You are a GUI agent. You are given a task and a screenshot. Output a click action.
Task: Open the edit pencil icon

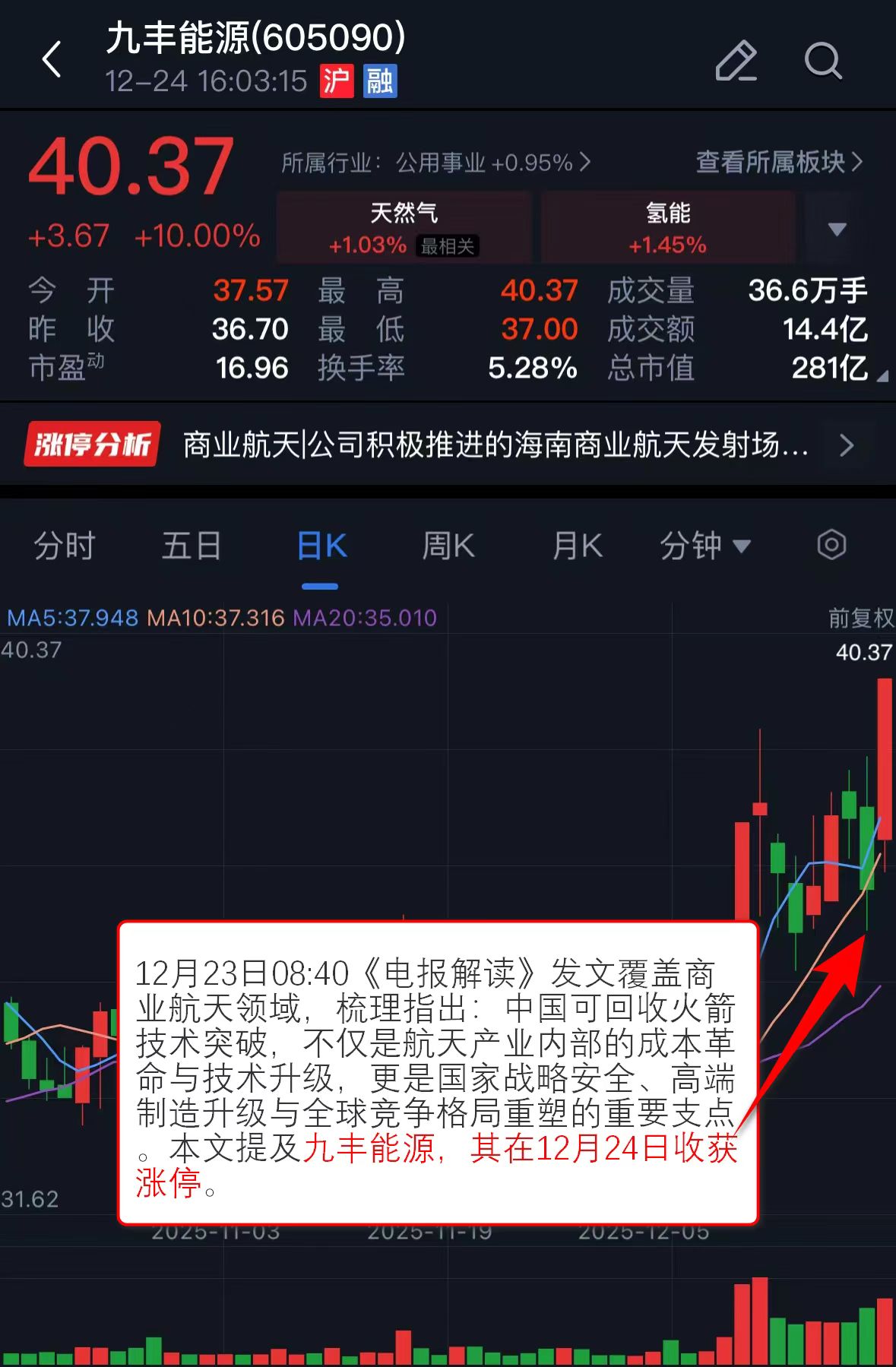736,61
